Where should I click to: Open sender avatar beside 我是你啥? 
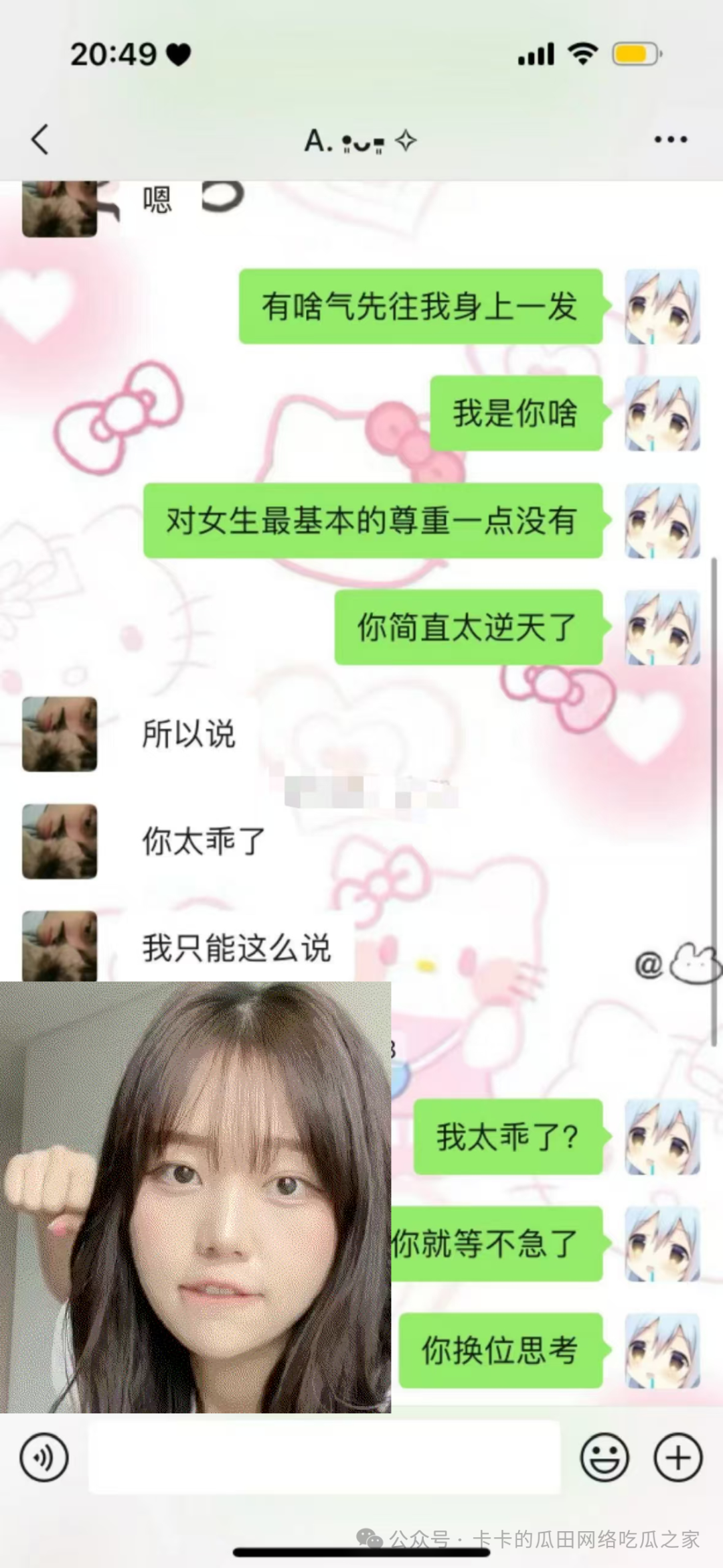pyautogui.click(x=662, y=413)
